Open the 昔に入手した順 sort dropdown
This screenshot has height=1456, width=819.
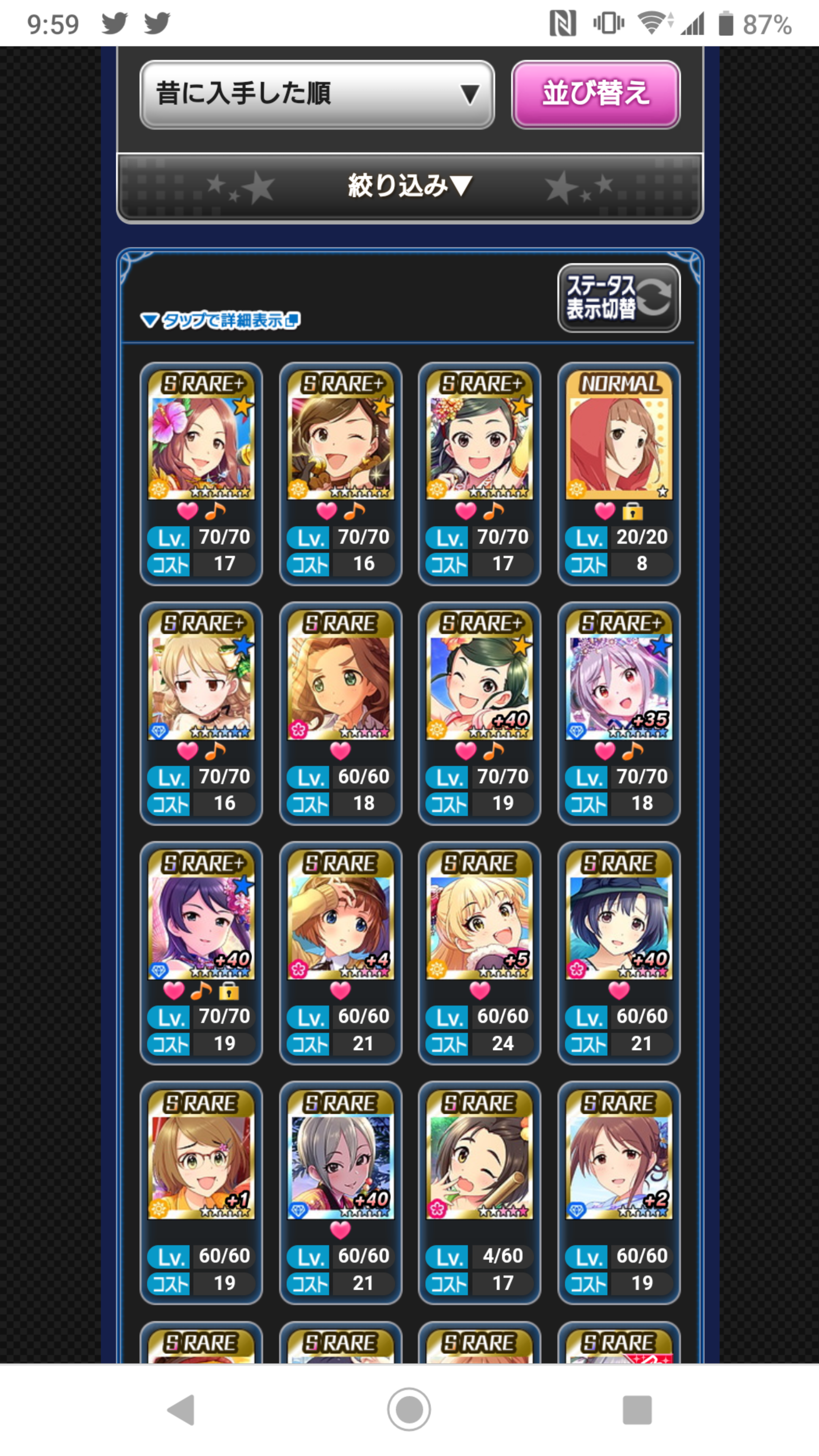point(317,94)
